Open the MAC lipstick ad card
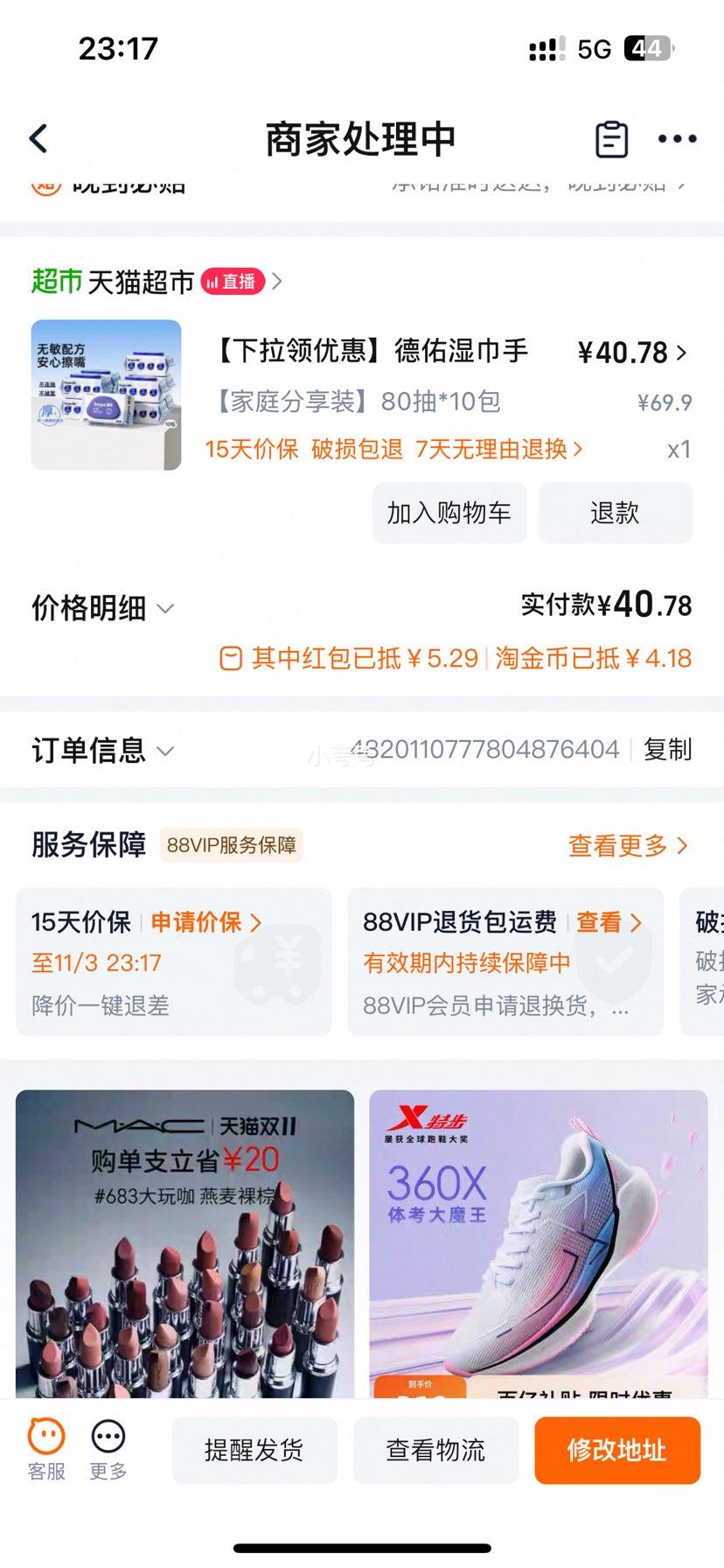Screen dimensions: 724x1568 pos(184,1242)
